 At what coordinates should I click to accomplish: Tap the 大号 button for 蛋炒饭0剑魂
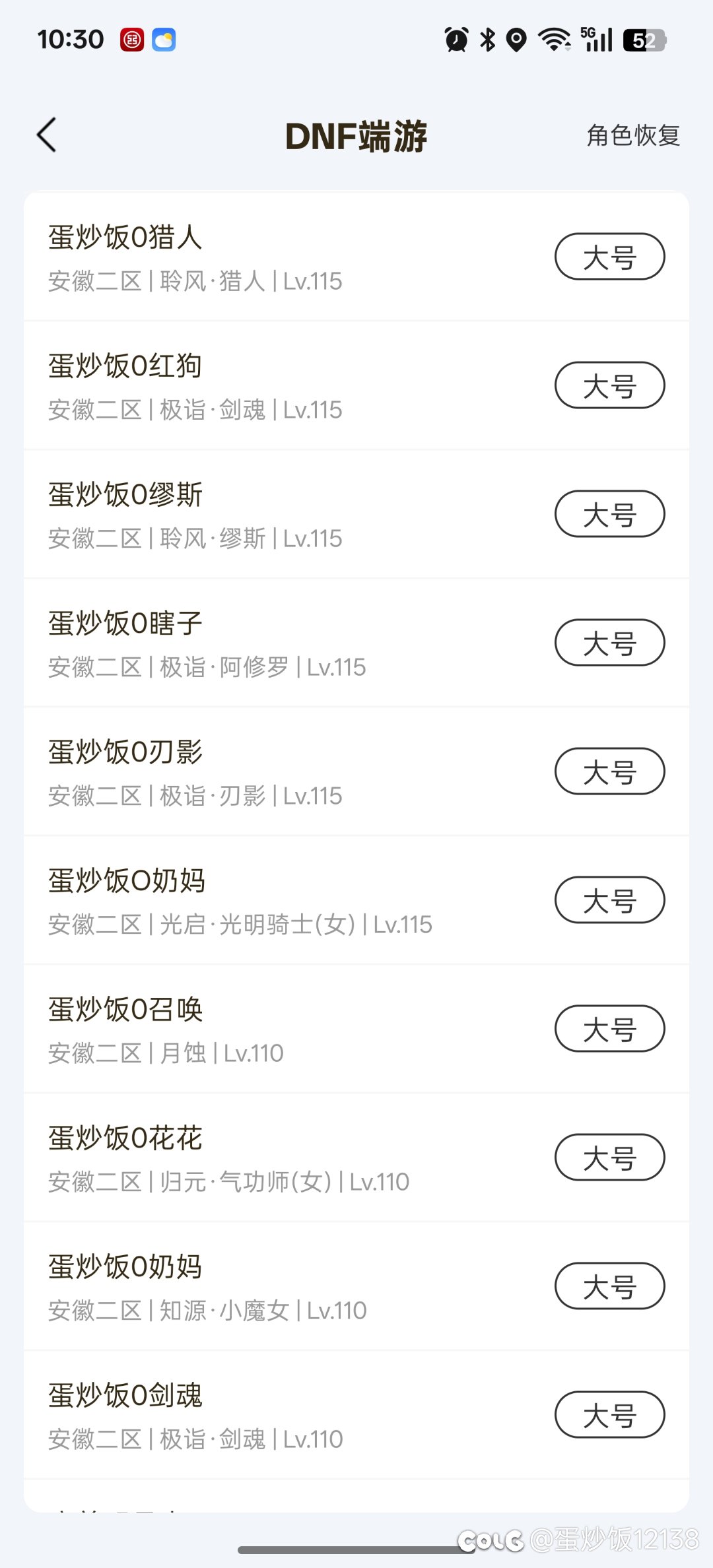609,1415
